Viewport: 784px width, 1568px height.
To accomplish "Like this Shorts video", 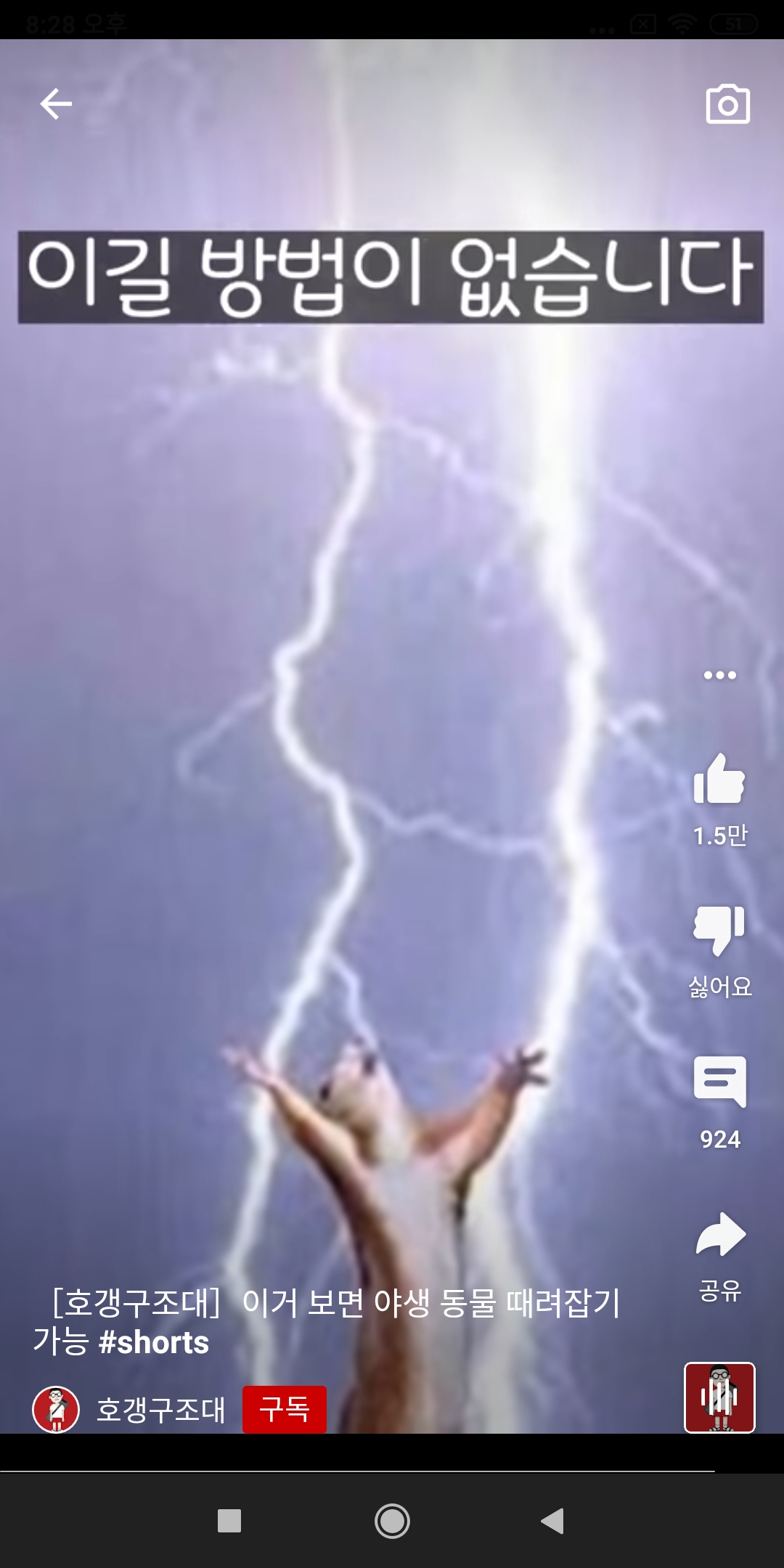I will pyautogui.click(x=719, y=779).
